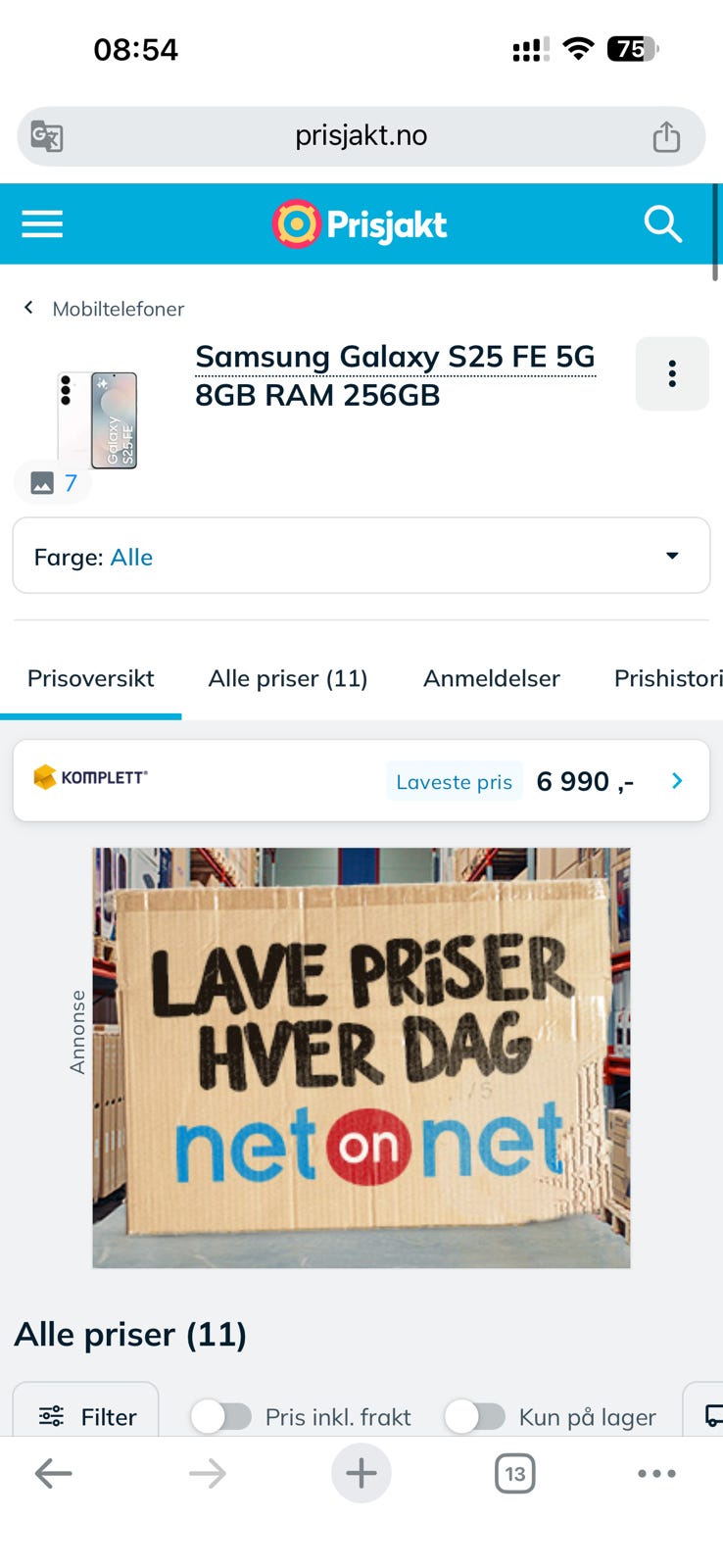Open the Google Translate icon in address bar

pos(46,135)
